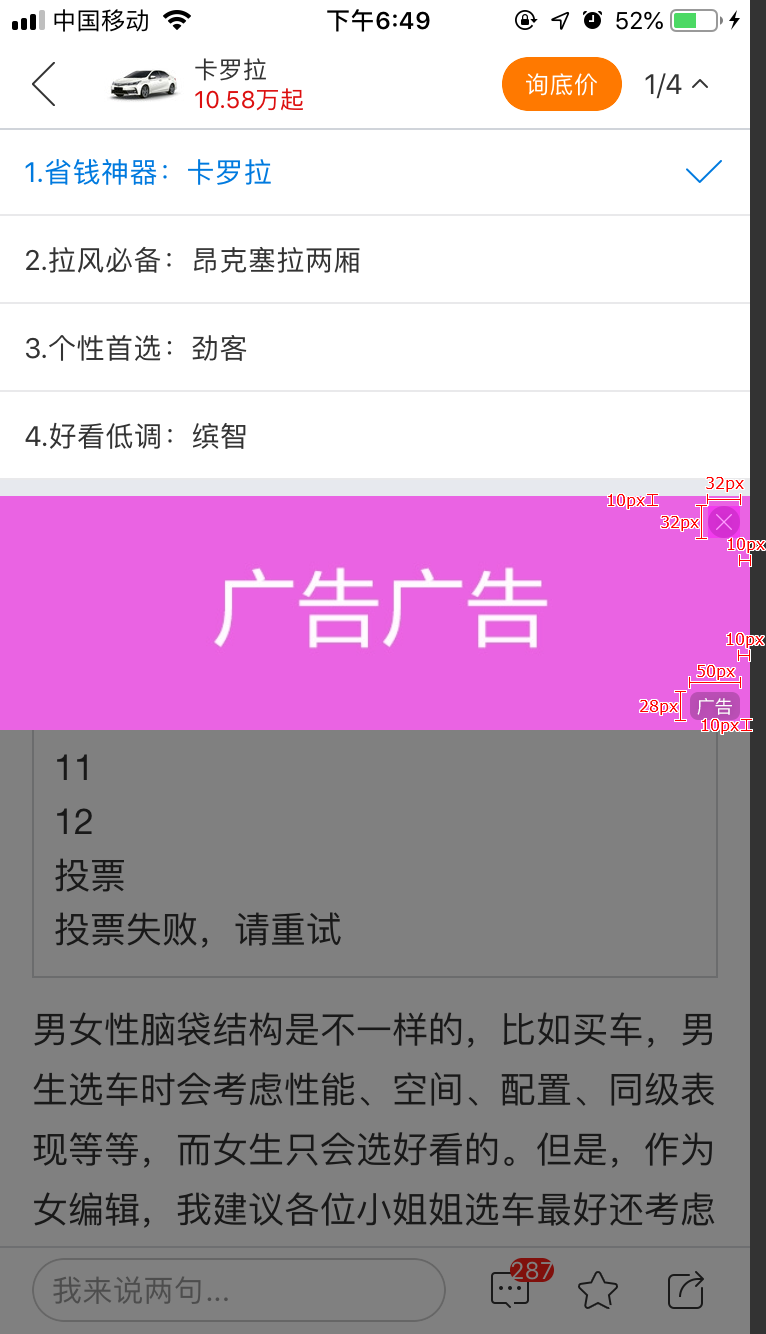Tap the 我来说两句 comment field

(x=238, y=1290)
